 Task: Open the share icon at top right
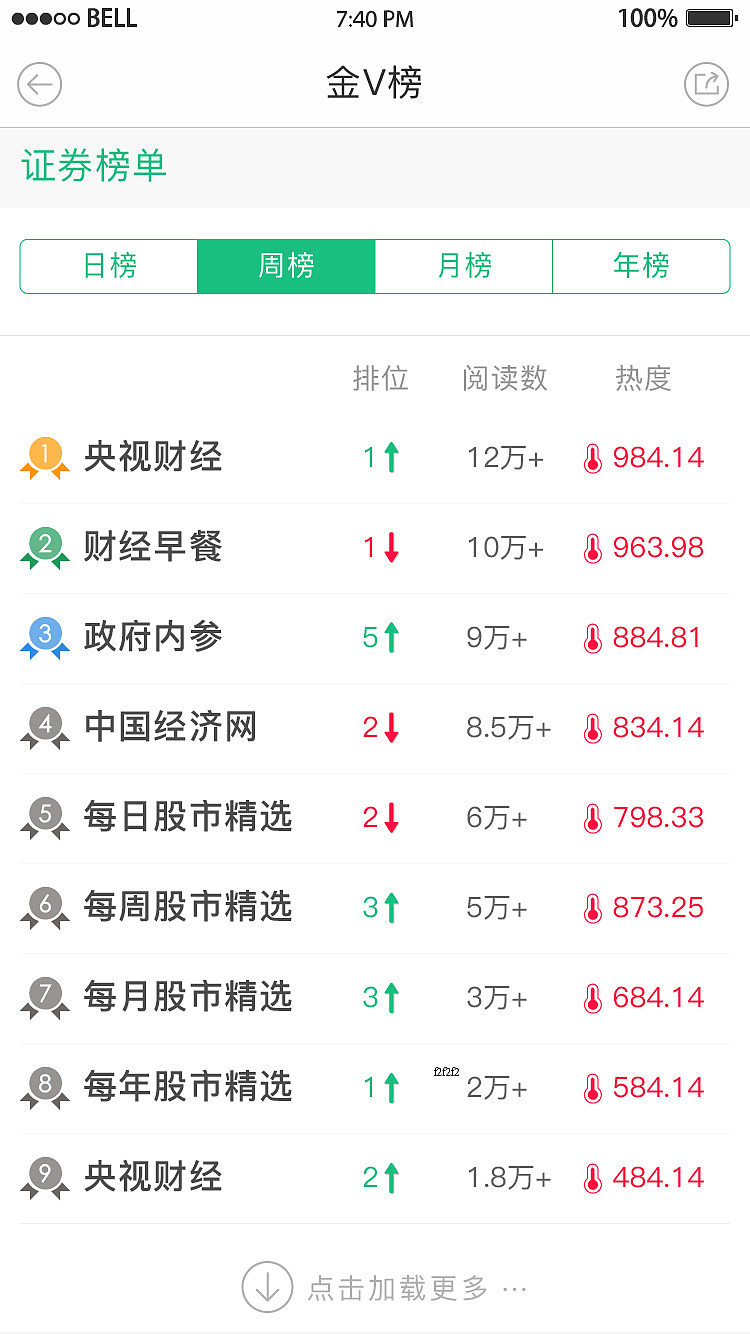pyautogui.click(x=707, y=84)
